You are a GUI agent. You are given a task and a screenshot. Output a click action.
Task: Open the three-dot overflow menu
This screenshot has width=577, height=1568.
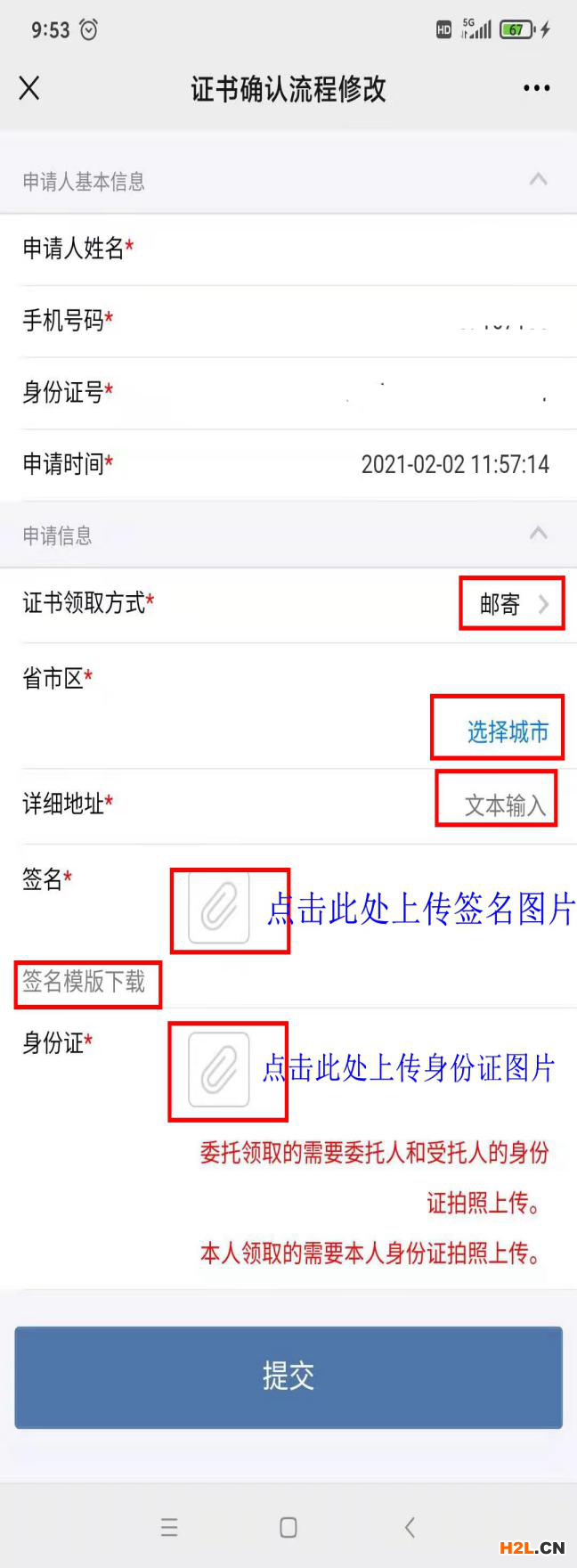536,88
